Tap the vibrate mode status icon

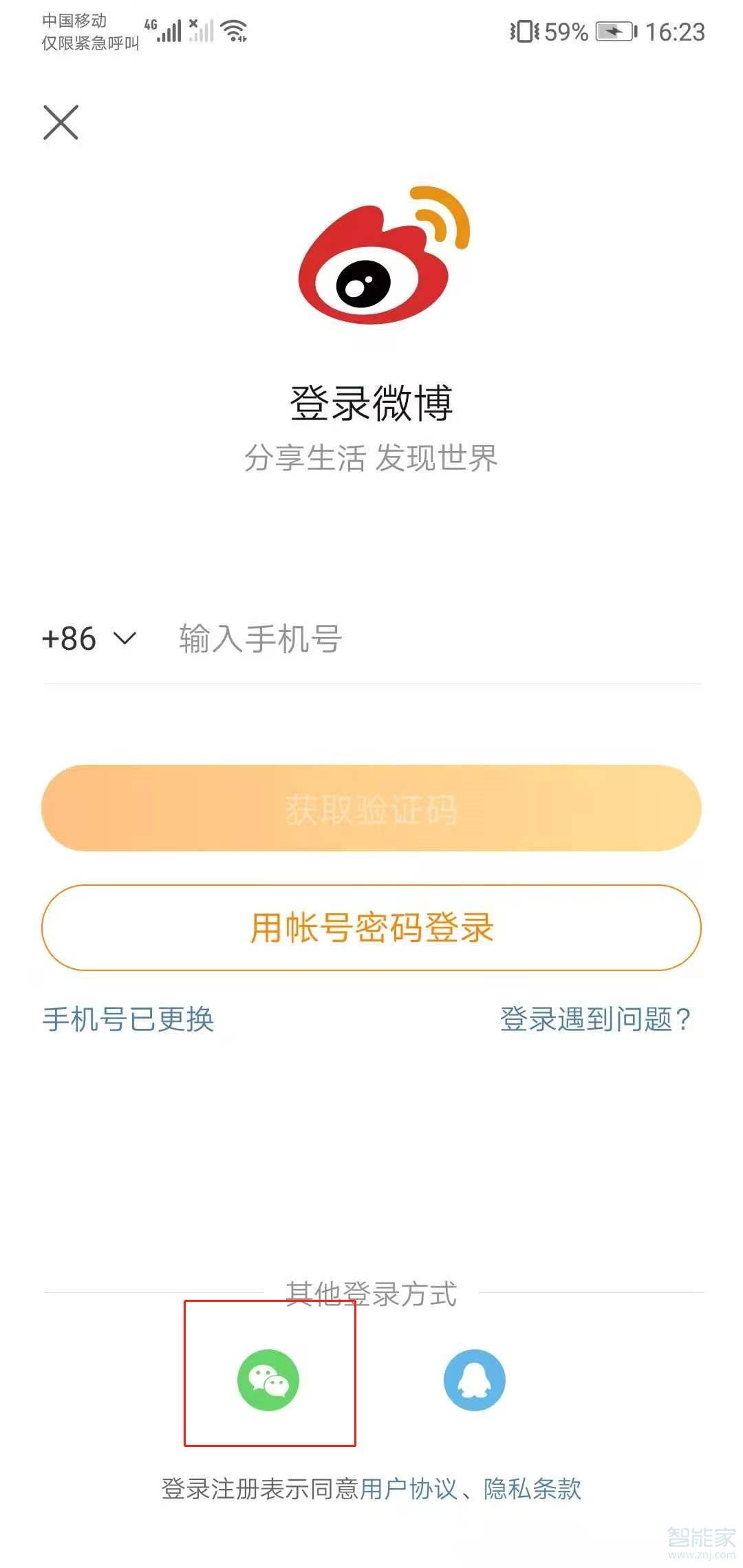pos(526,30)
